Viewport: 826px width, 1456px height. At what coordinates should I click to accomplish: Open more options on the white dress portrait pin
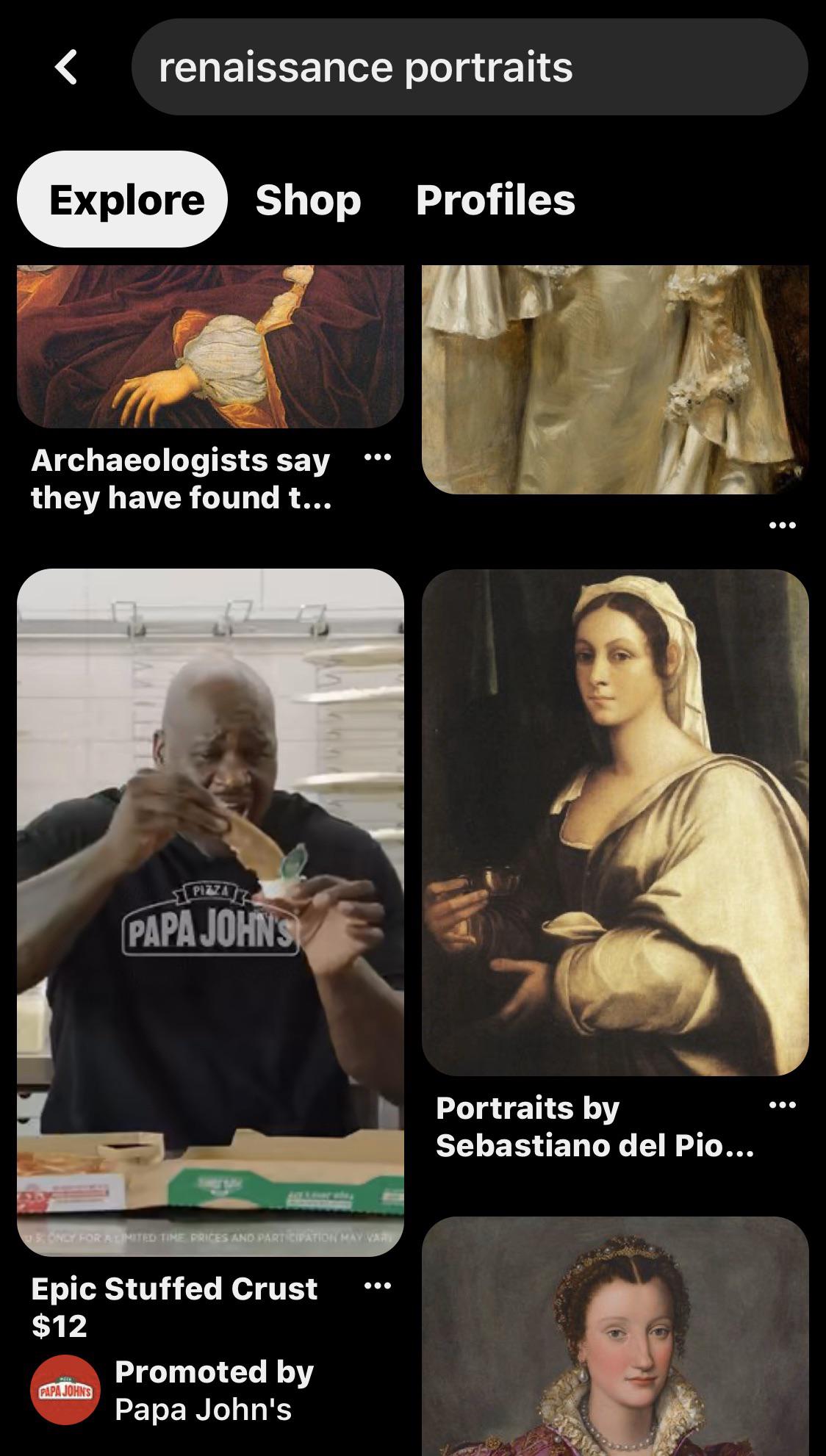pos(781,525)
